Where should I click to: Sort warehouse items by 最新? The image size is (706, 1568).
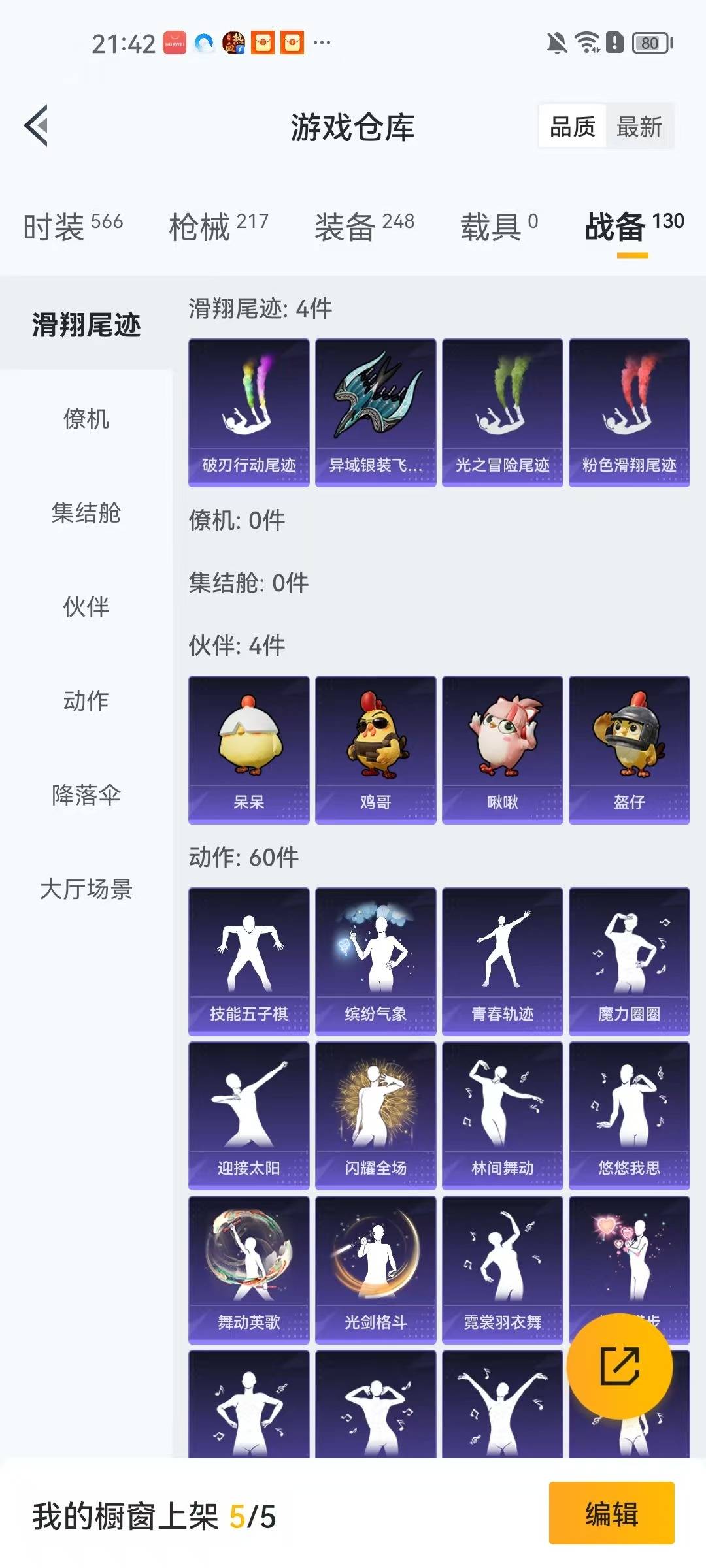tap(639, 126)
